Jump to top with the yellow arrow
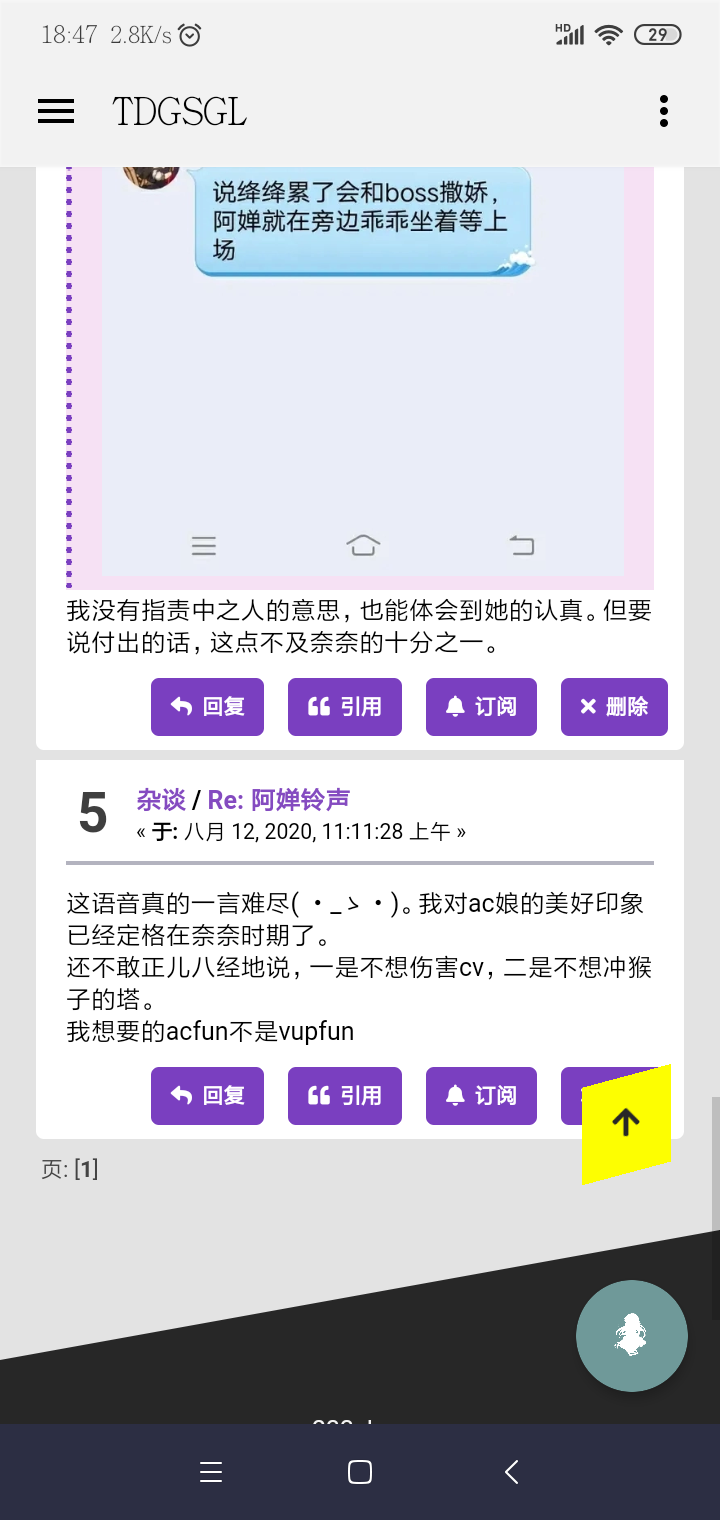The width and height of the screenshot is (720, 1520). (x=626, y=1123)
